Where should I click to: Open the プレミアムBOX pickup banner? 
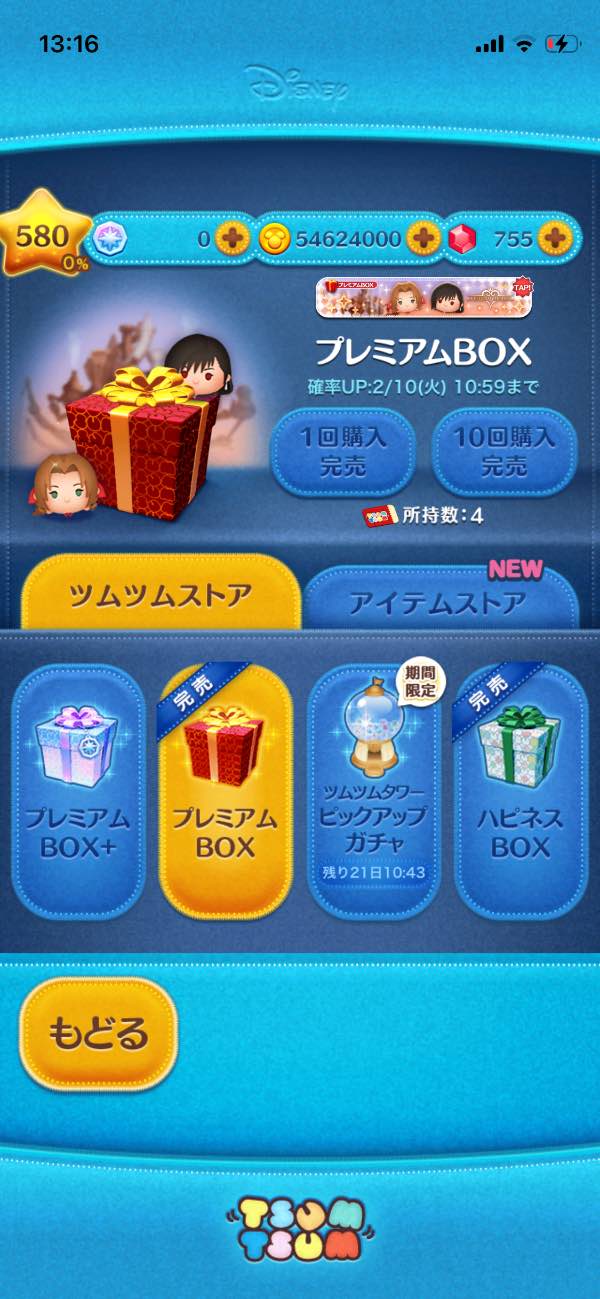coord(424,297)
